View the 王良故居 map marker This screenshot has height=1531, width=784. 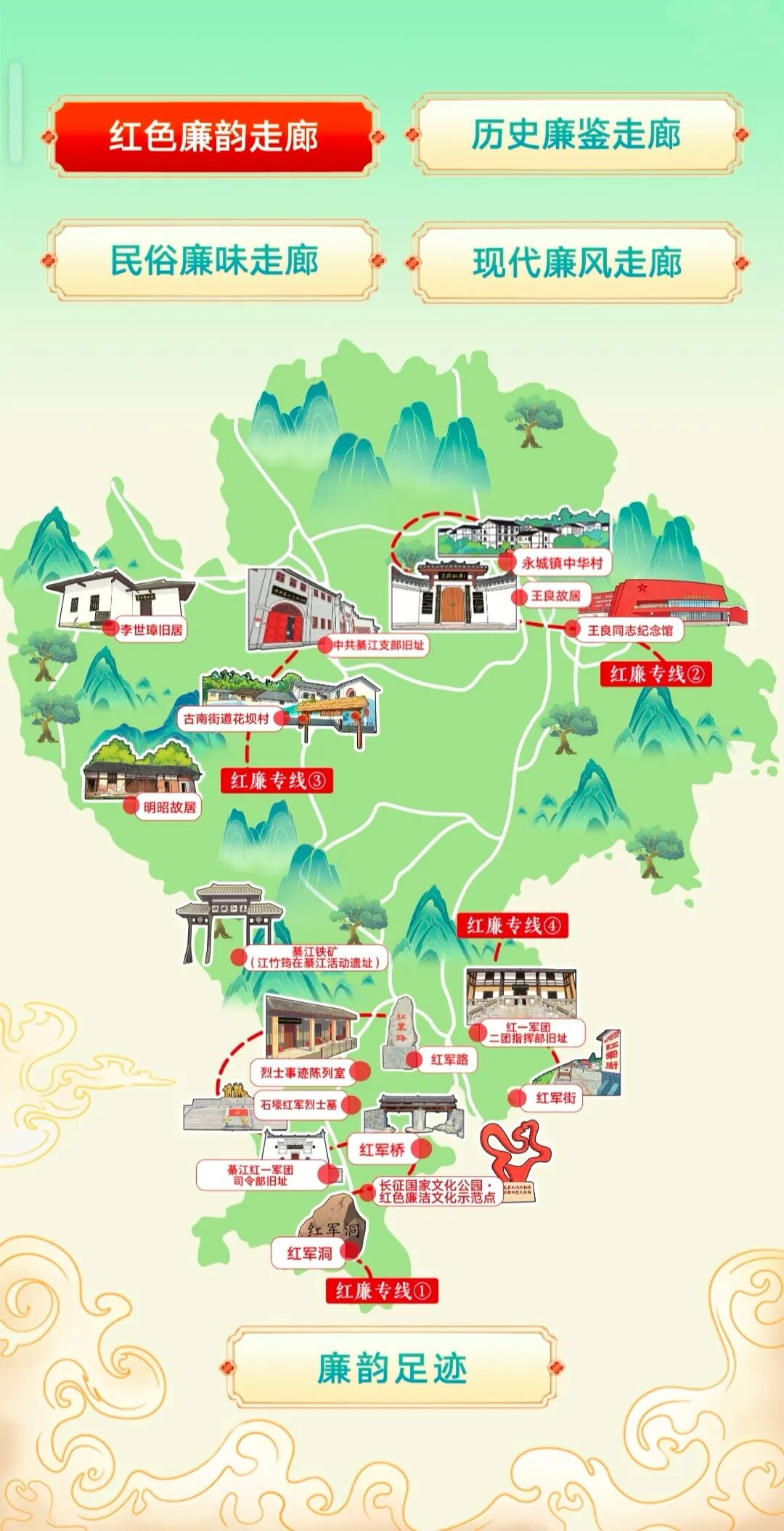point(549,596)
